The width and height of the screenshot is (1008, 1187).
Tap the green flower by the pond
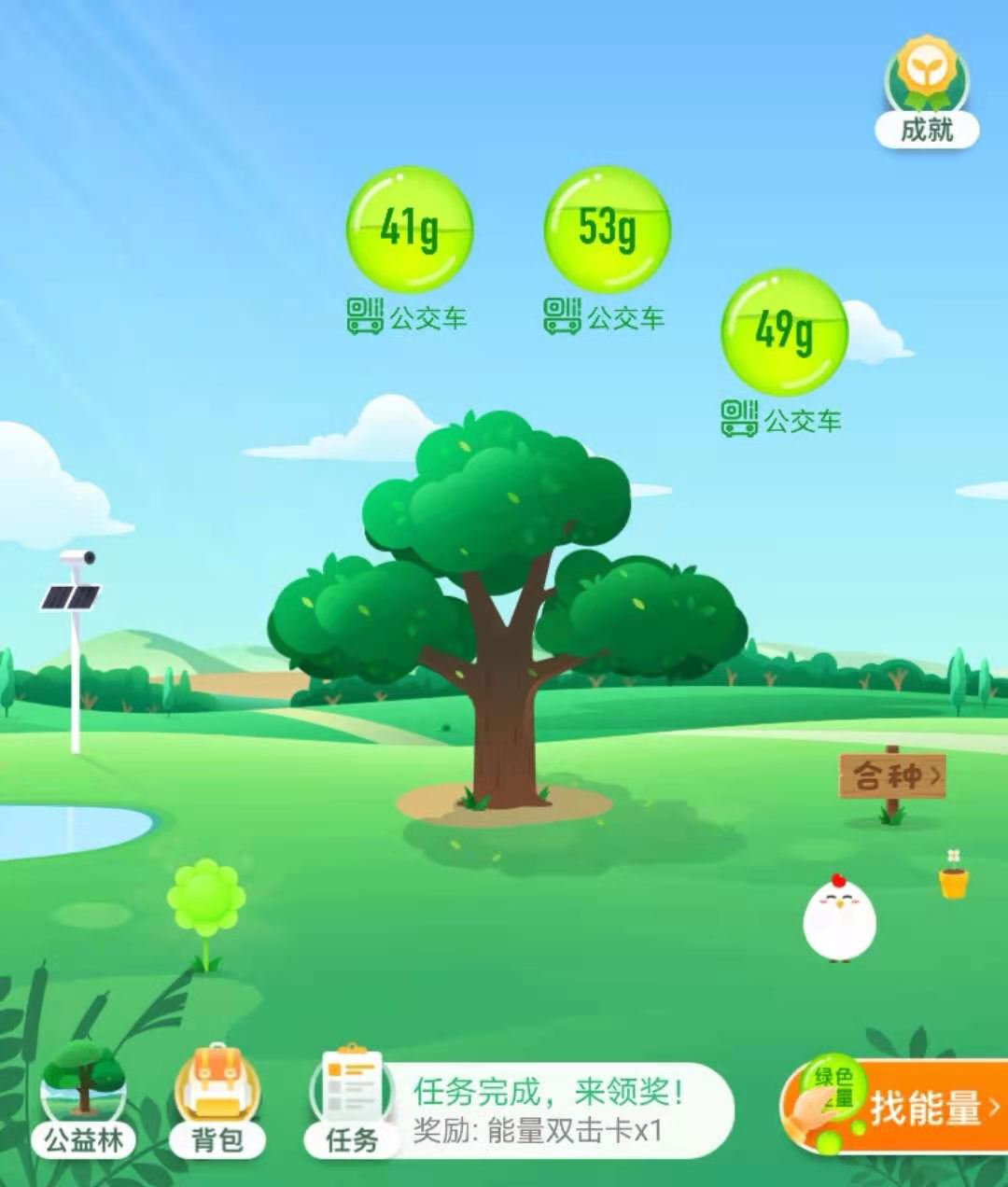pyautogui.click(x=206, y=901)
